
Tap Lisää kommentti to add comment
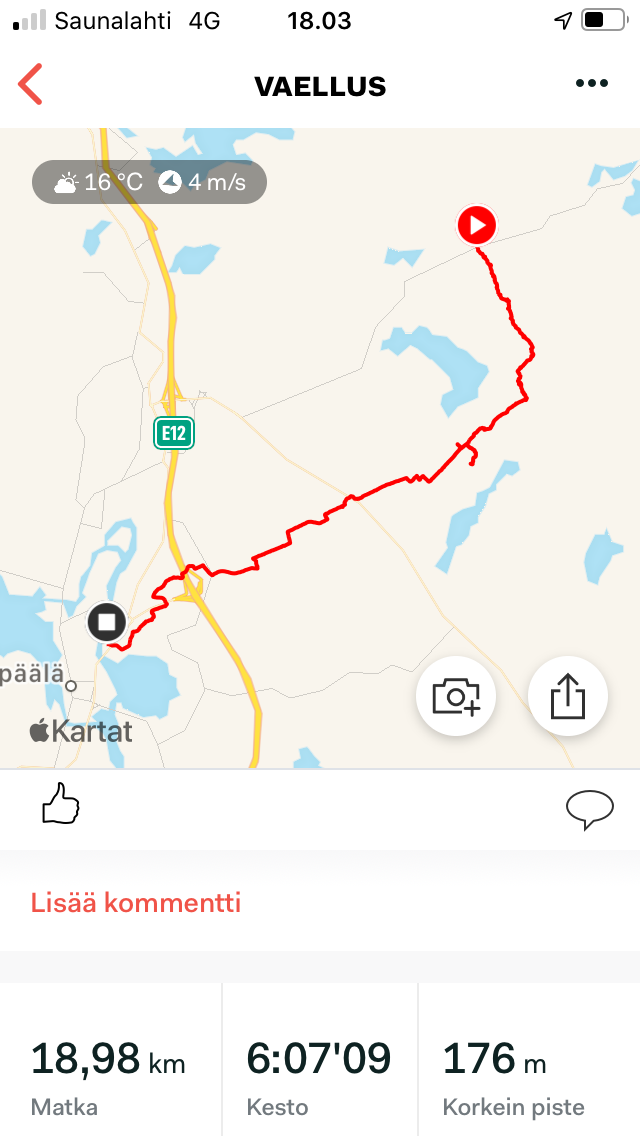point(136,903)
